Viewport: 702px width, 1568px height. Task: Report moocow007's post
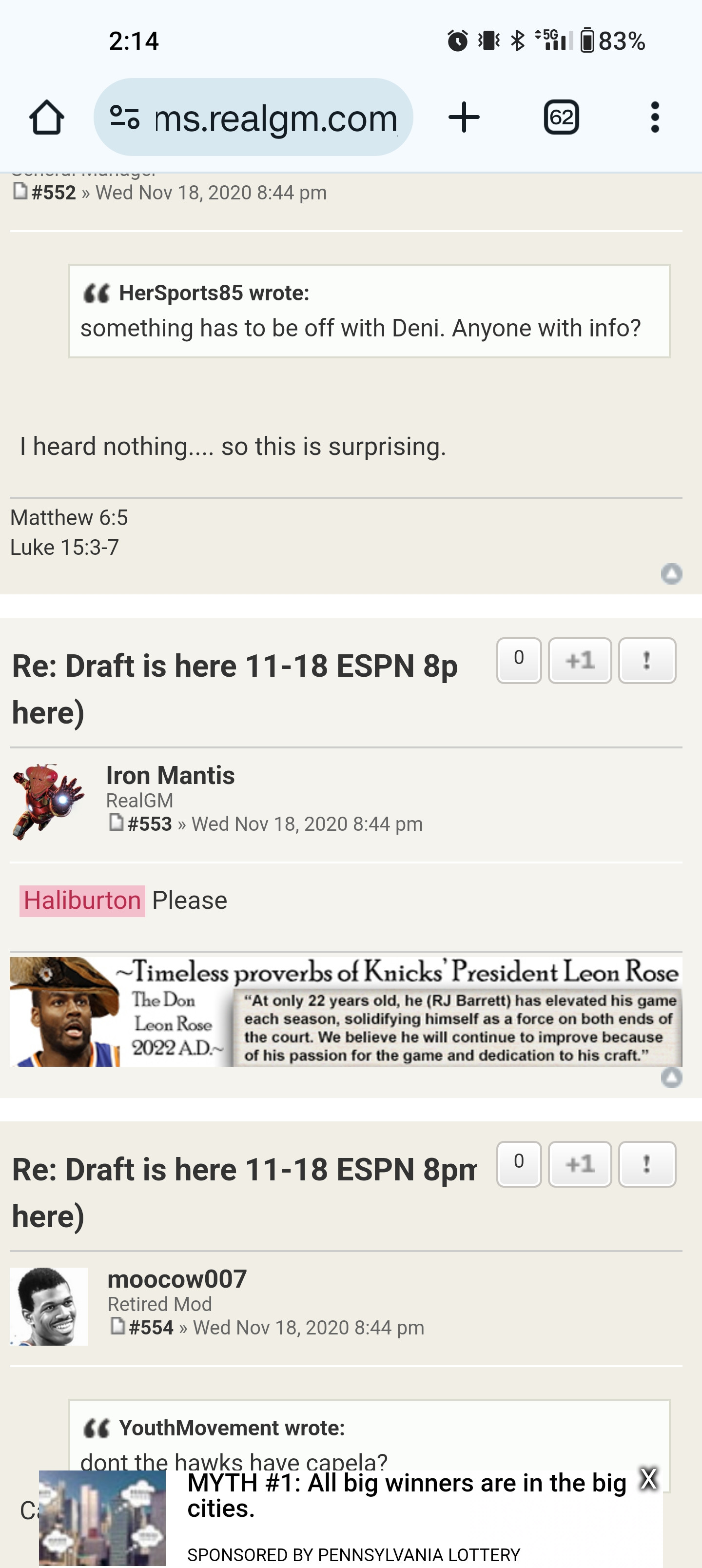pos(646,1164)
